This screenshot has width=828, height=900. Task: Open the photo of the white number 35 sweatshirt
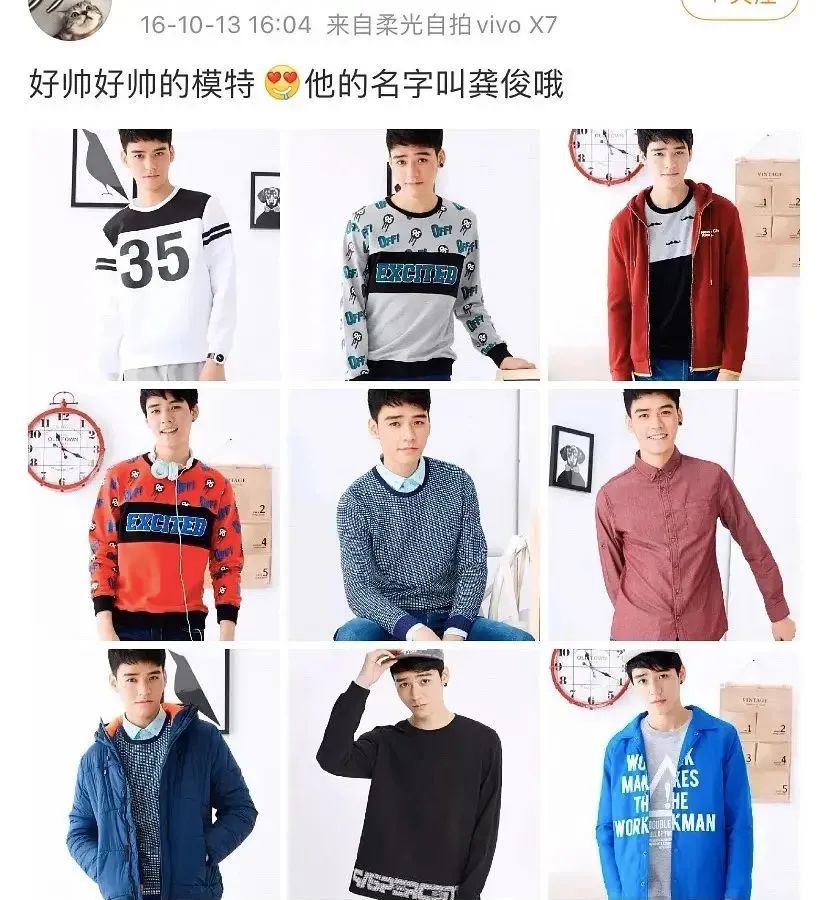point(154,255)
